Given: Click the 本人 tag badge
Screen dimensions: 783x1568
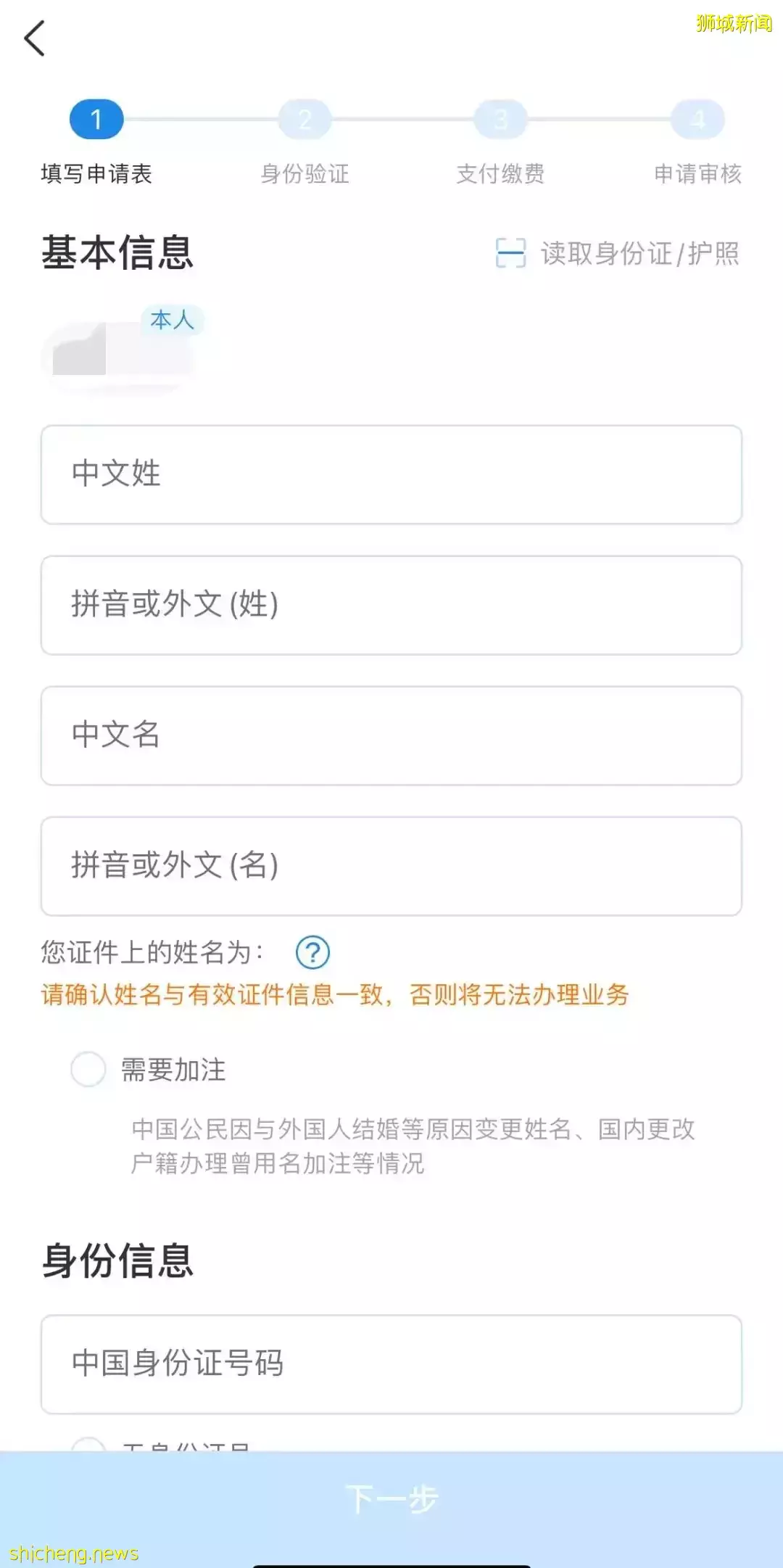Looking at the screenshot, I should click(x=171, y=320).
